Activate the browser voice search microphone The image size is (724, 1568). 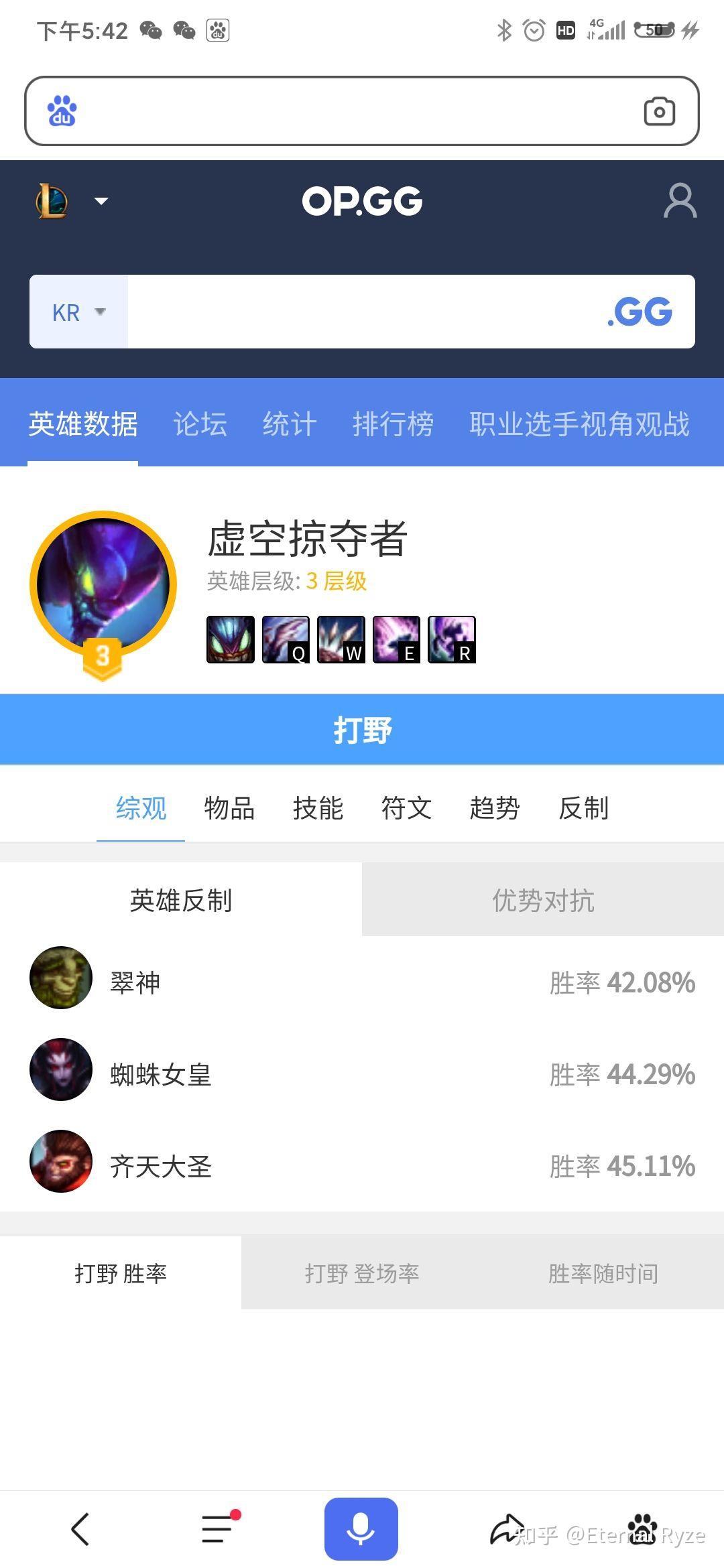[361, 1529]
